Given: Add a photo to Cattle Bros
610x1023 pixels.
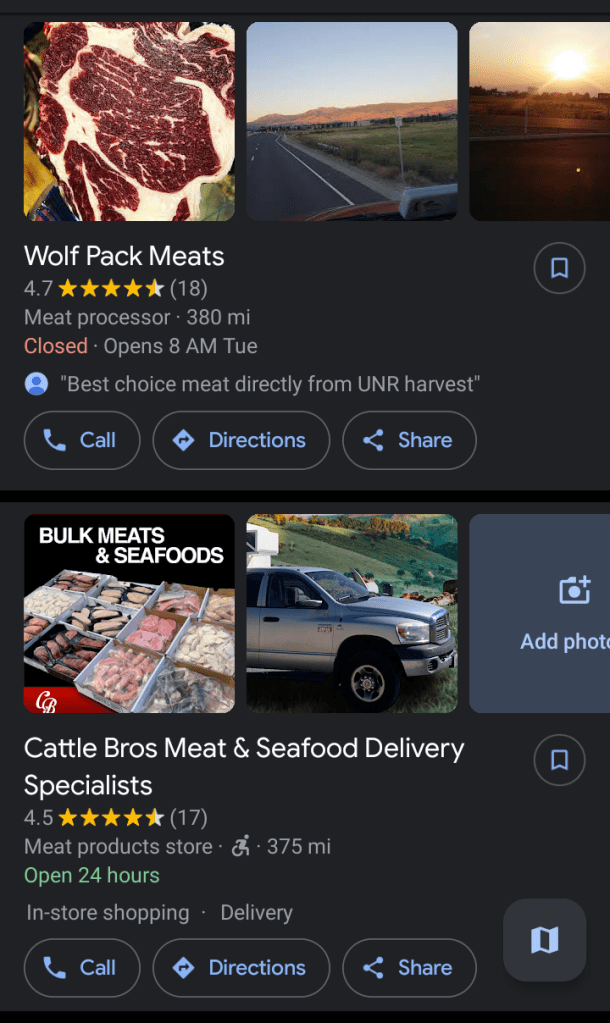Looking at the screenshot, I should [x=560, y=613].
